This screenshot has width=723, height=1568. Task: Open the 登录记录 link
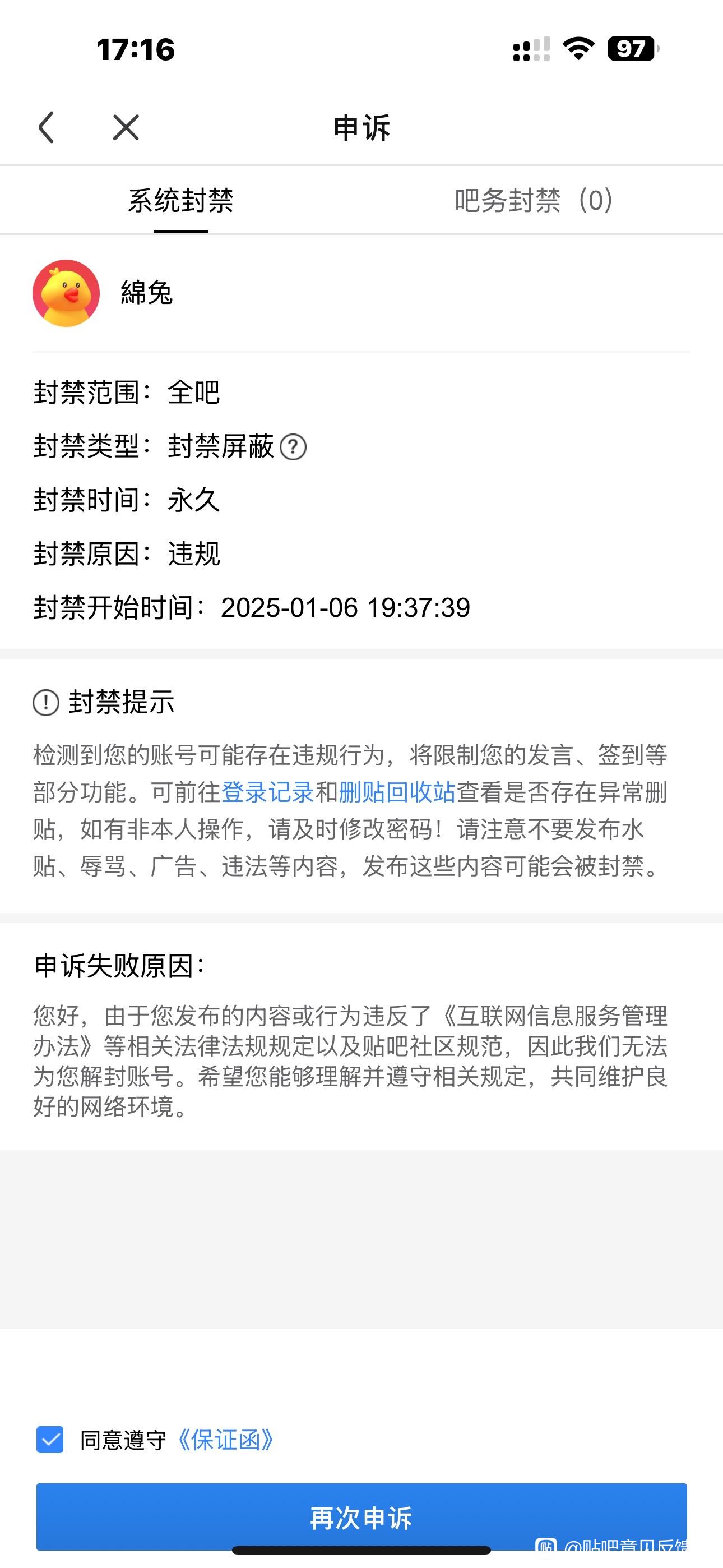tap(267, 792)
